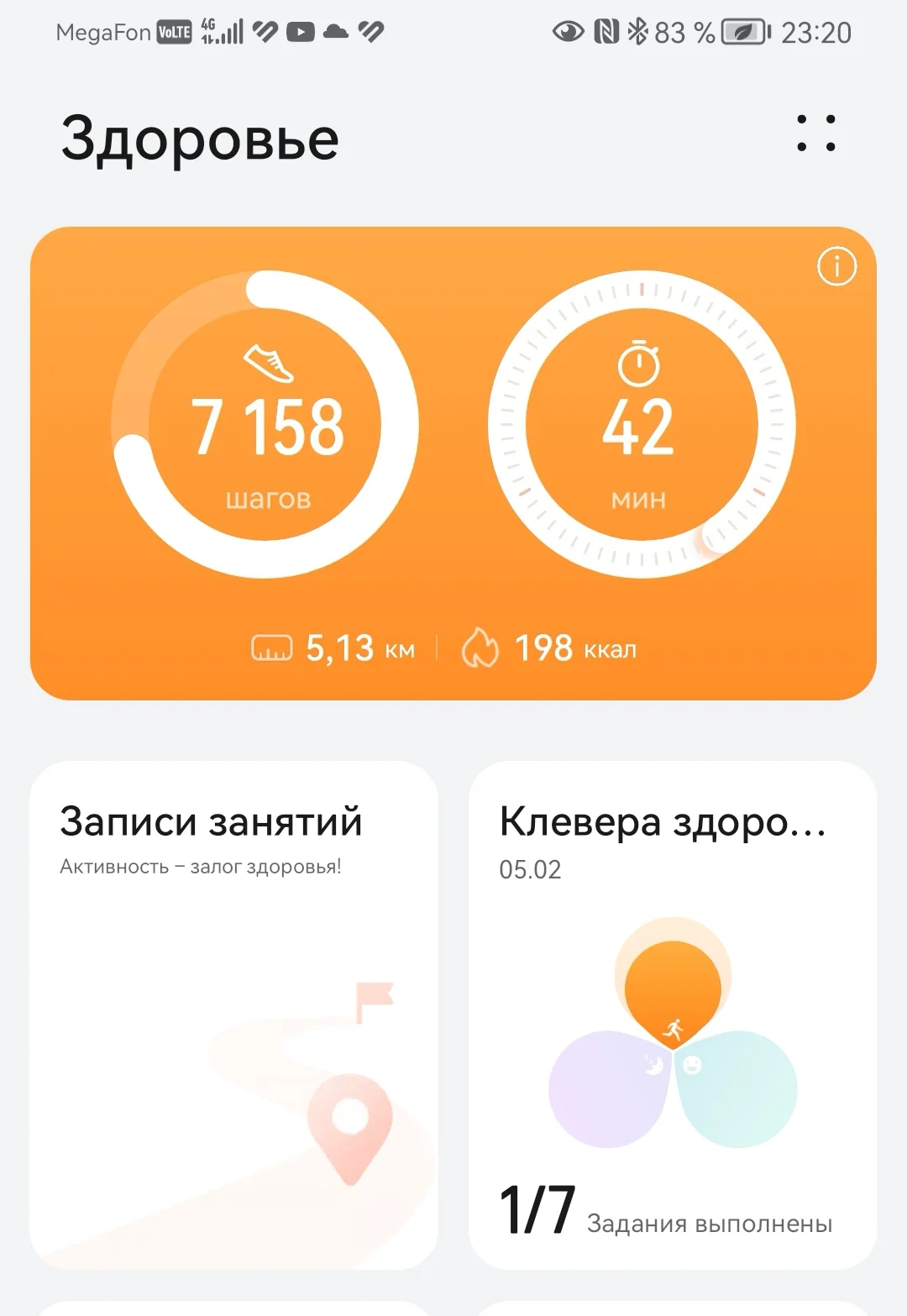Open the 7 158 шагов step ring
Viewport: 907px width, 1316px height.
point(265,424)
